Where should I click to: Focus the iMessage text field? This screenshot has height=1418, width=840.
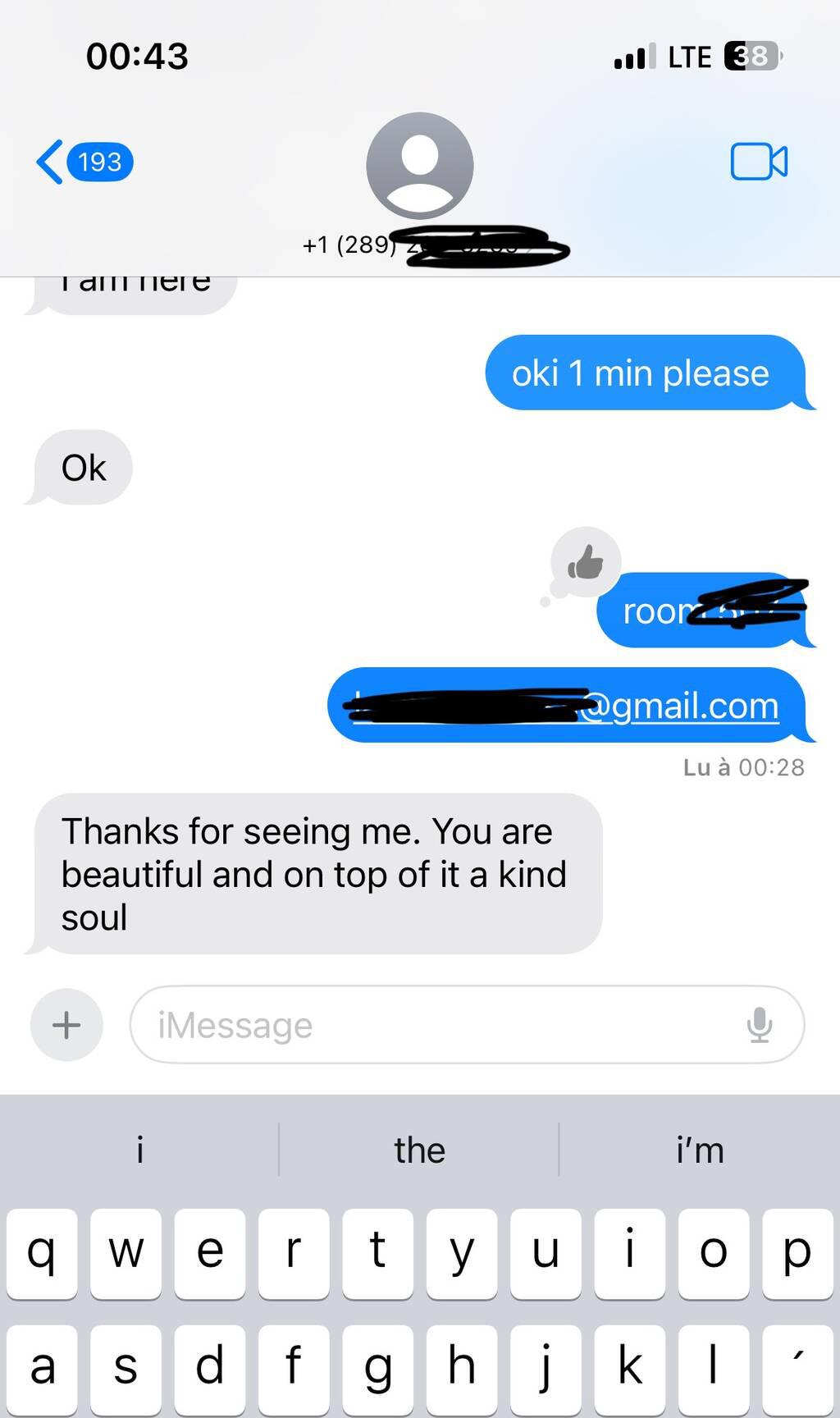[443, 1025]
